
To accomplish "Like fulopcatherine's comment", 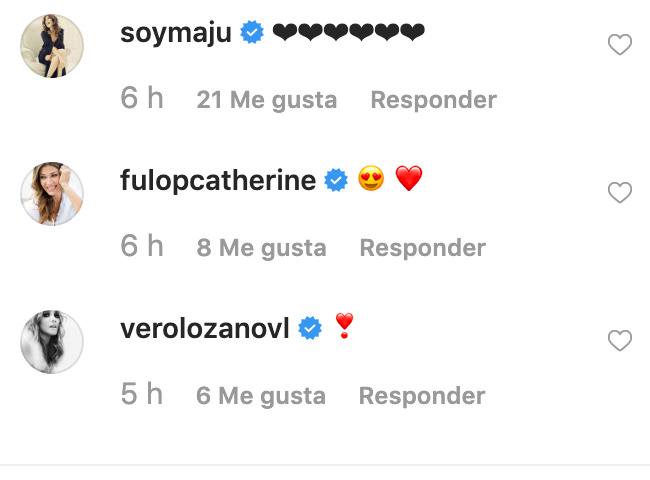I will [620, 193].
